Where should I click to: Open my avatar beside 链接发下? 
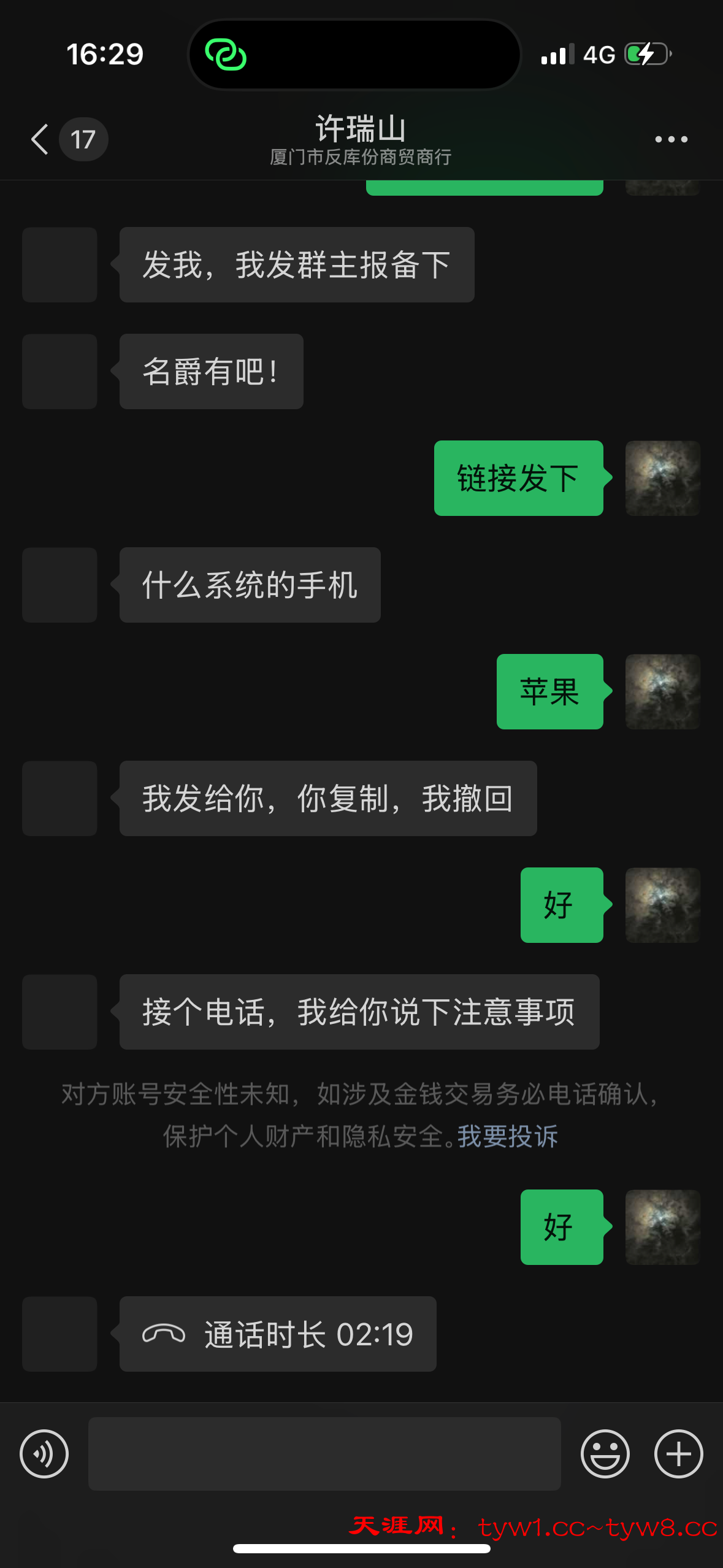(662, 478)
